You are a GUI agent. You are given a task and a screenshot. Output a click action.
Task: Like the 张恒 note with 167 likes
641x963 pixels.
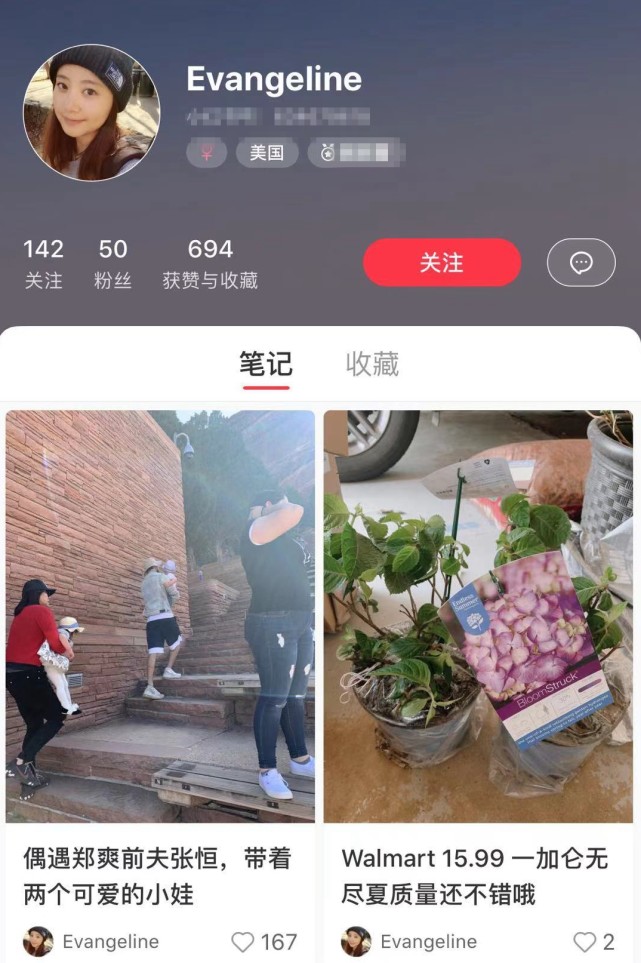243,942
